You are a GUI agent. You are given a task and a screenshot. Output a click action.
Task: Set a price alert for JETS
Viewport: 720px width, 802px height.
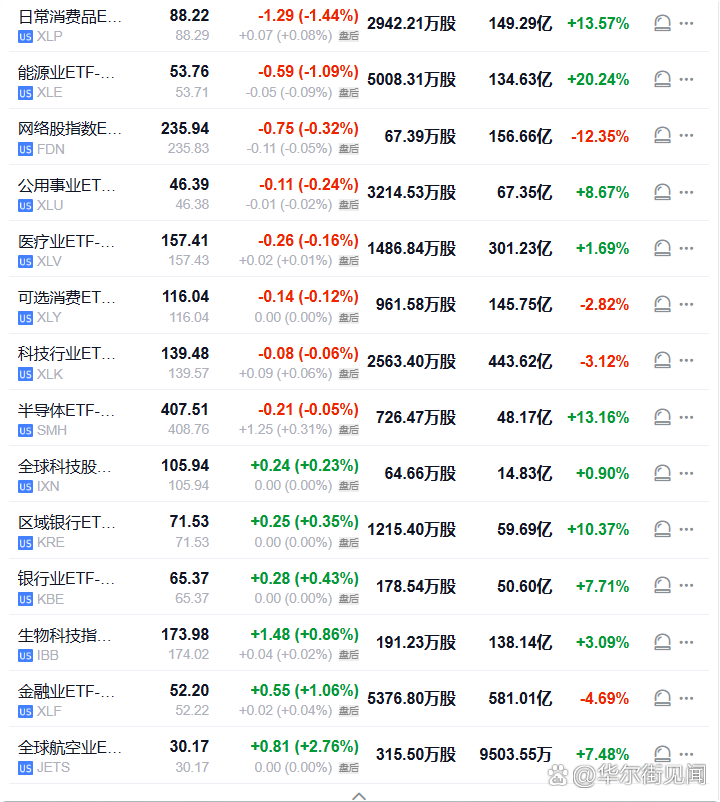click(x=662, y=754)
